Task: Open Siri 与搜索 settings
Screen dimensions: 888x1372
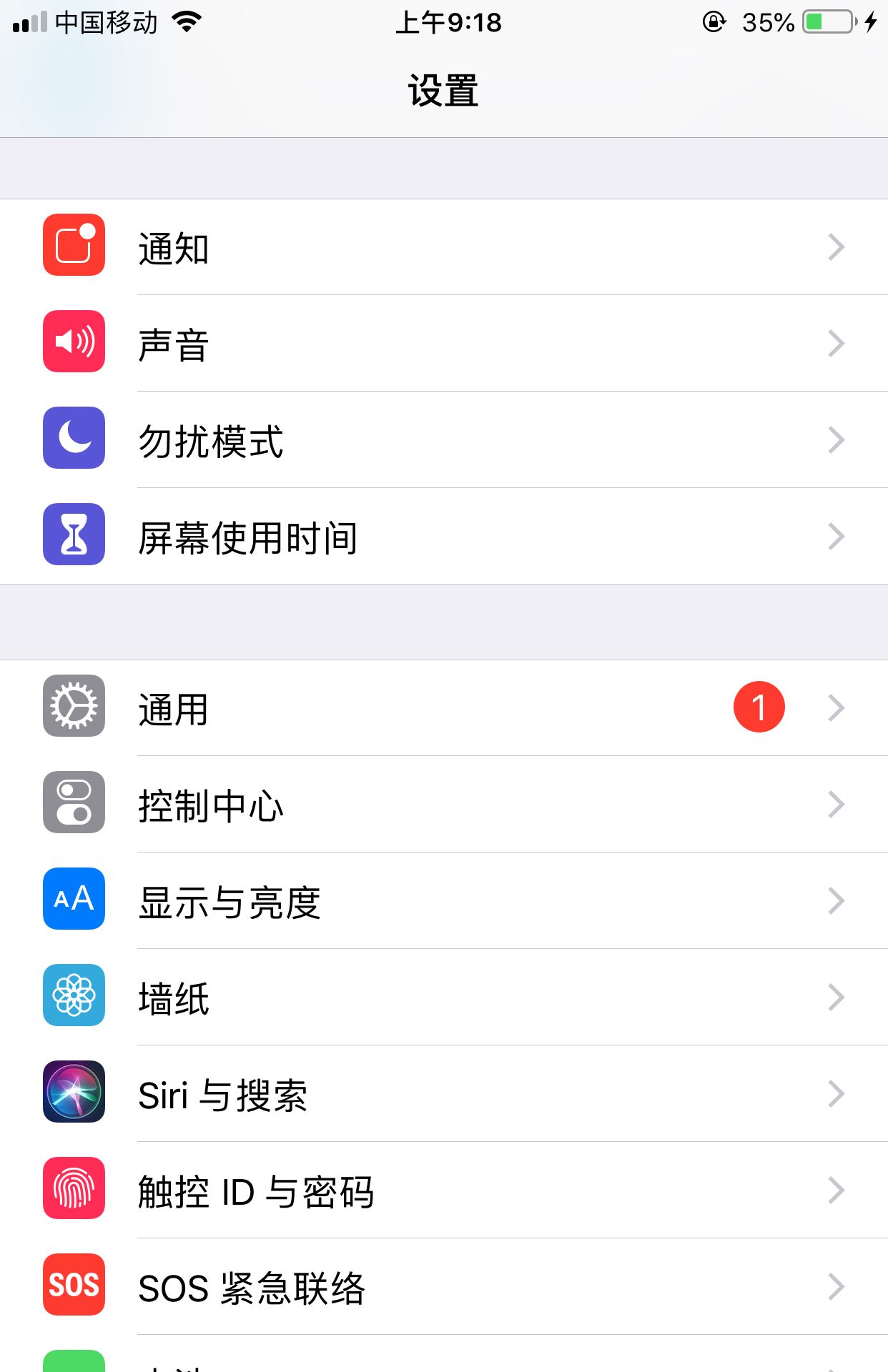Action: coord(443,1094)
